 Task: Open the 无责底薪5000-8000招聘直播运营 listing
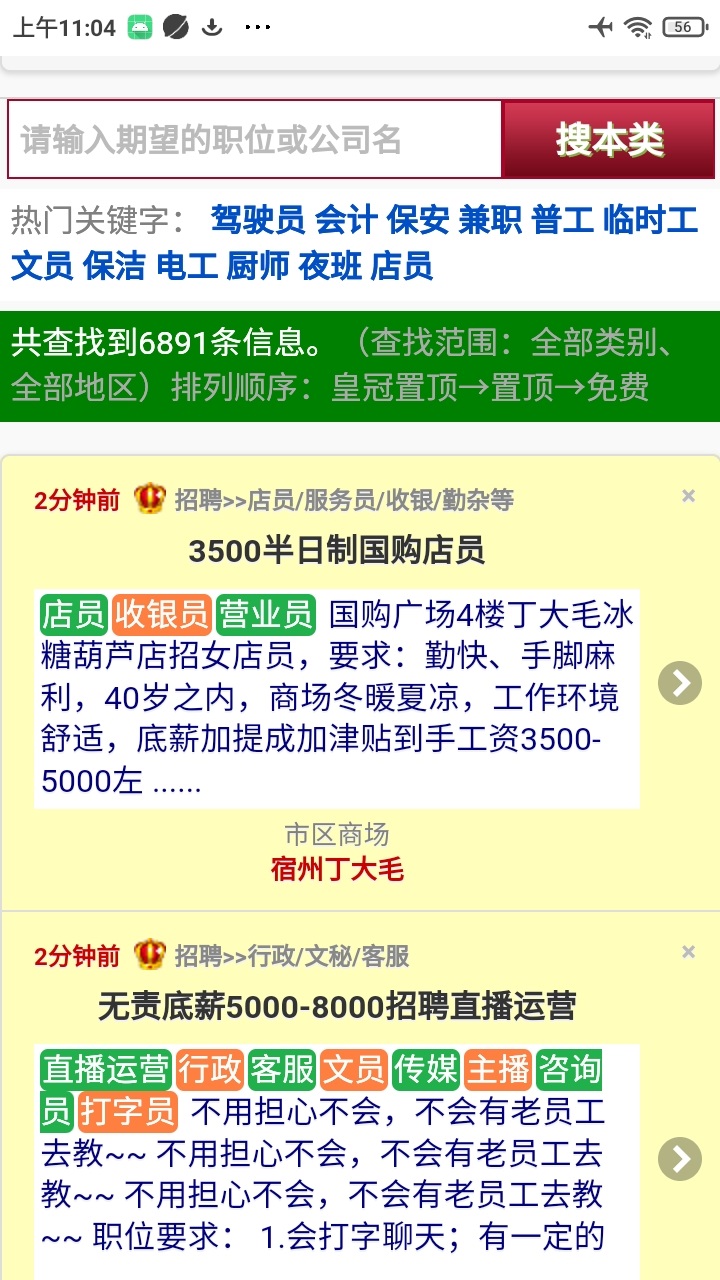(x=336, y=1006)
